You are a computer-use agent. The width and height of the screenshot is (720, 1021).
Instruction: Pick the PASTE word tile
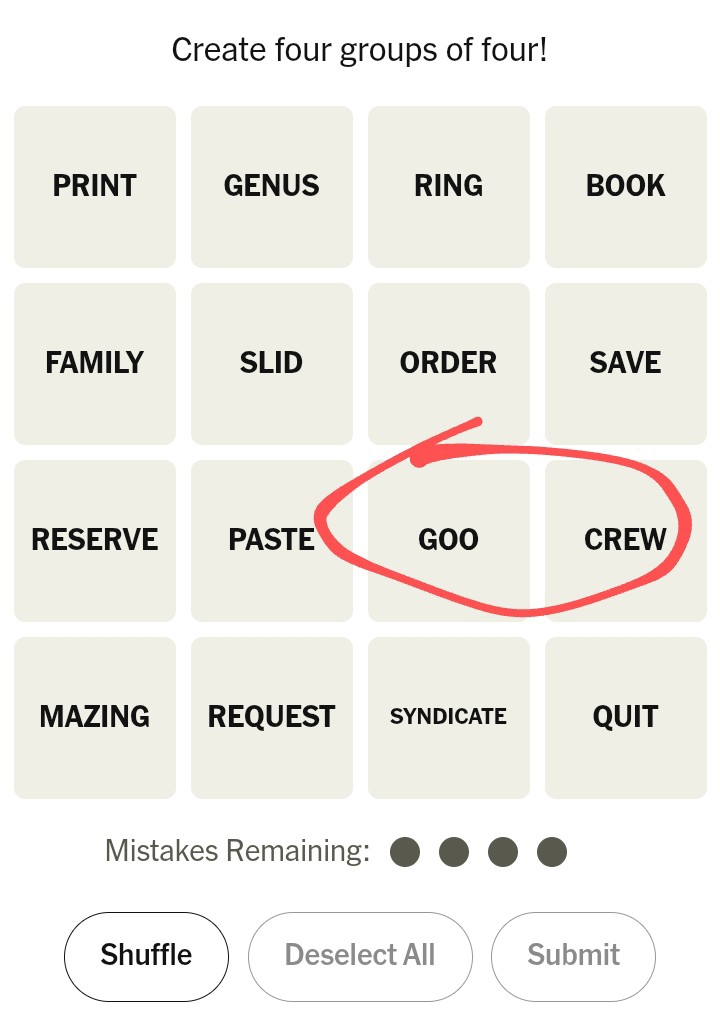coord(272,540)
